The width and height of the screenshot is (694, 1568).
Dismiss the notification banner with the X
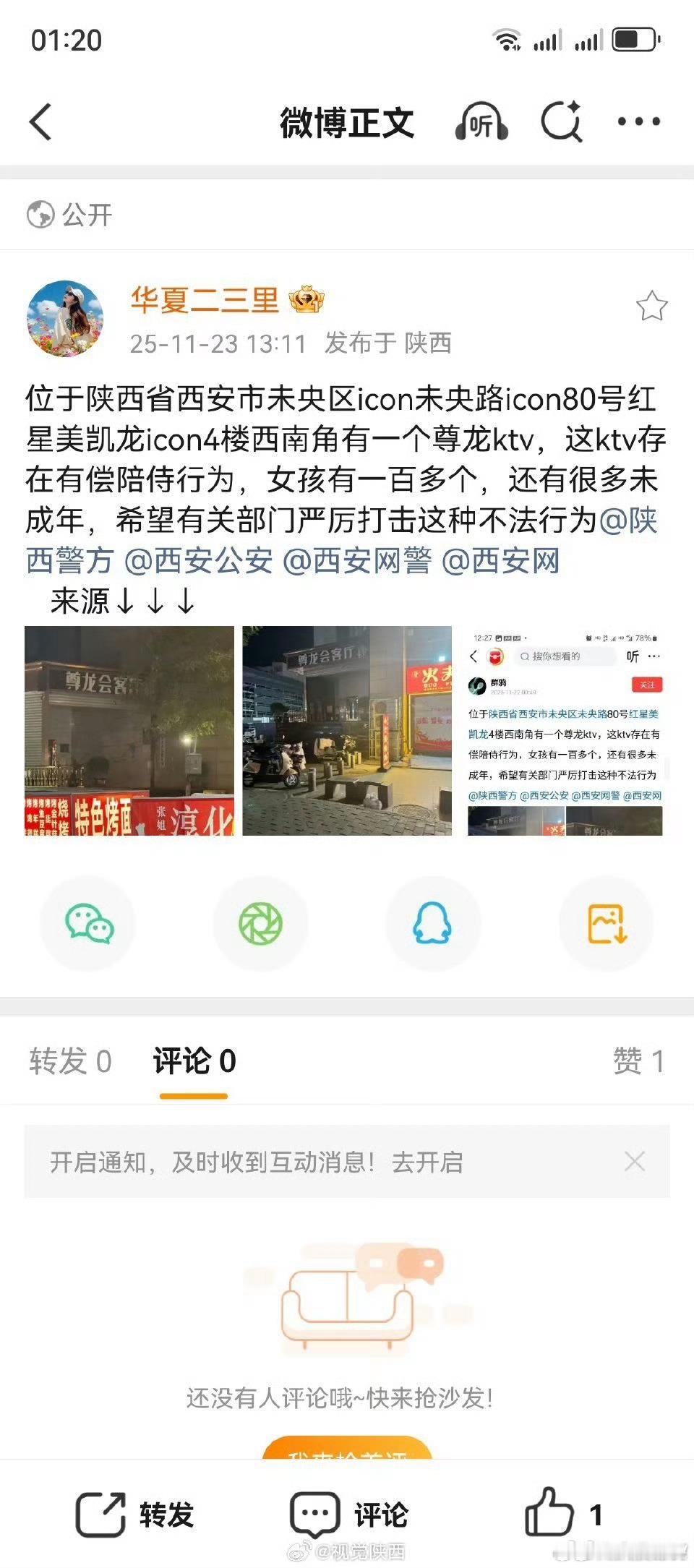coord(635,1162)
